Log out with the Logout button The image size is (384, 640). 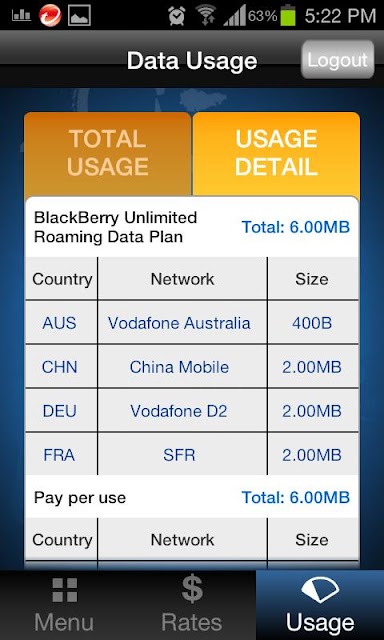click(x=337, y=60)
